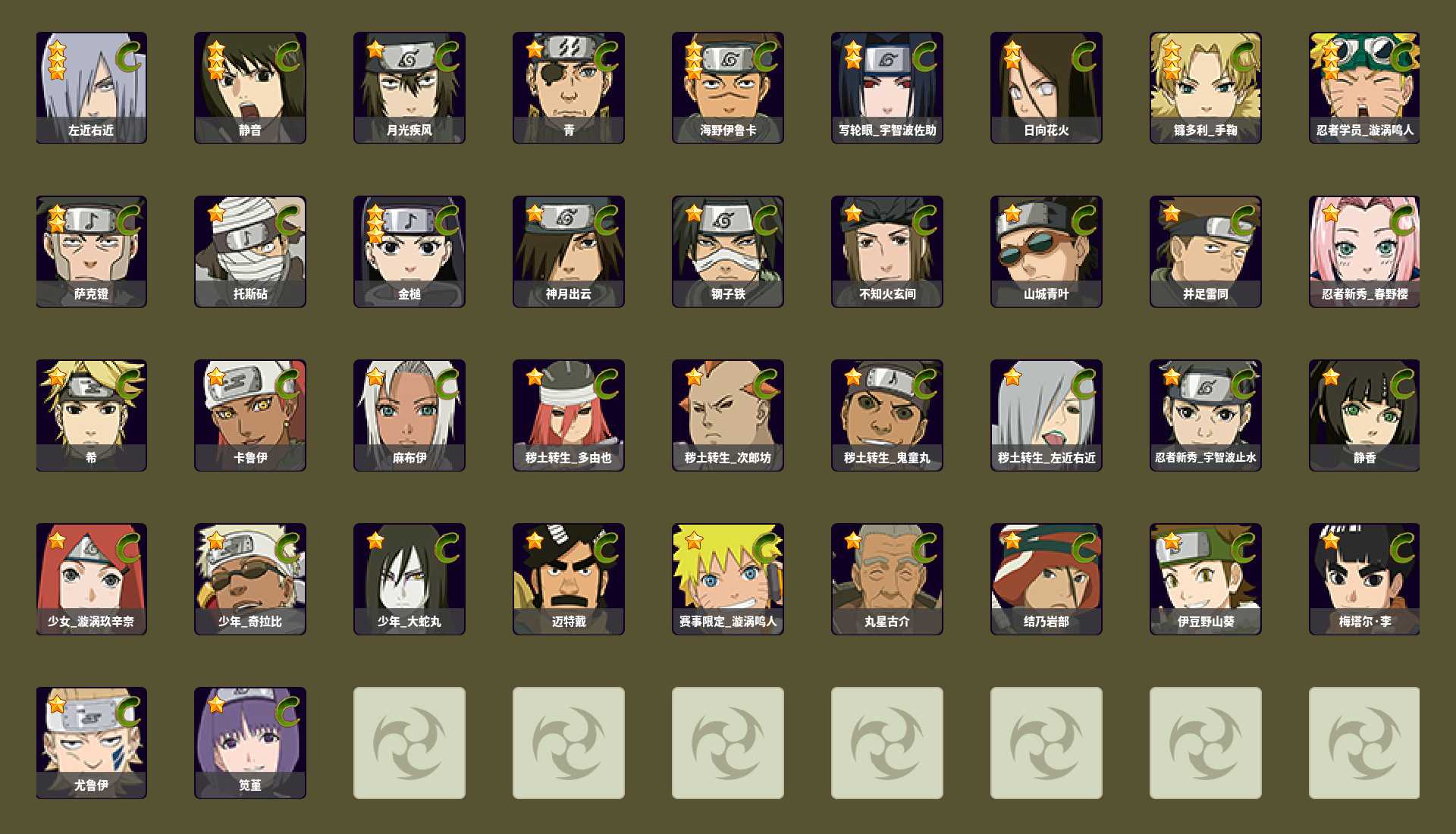The image size is (1456, 834).
Task: Tap the 海野伊鲁卡 card
Action: 728,87
